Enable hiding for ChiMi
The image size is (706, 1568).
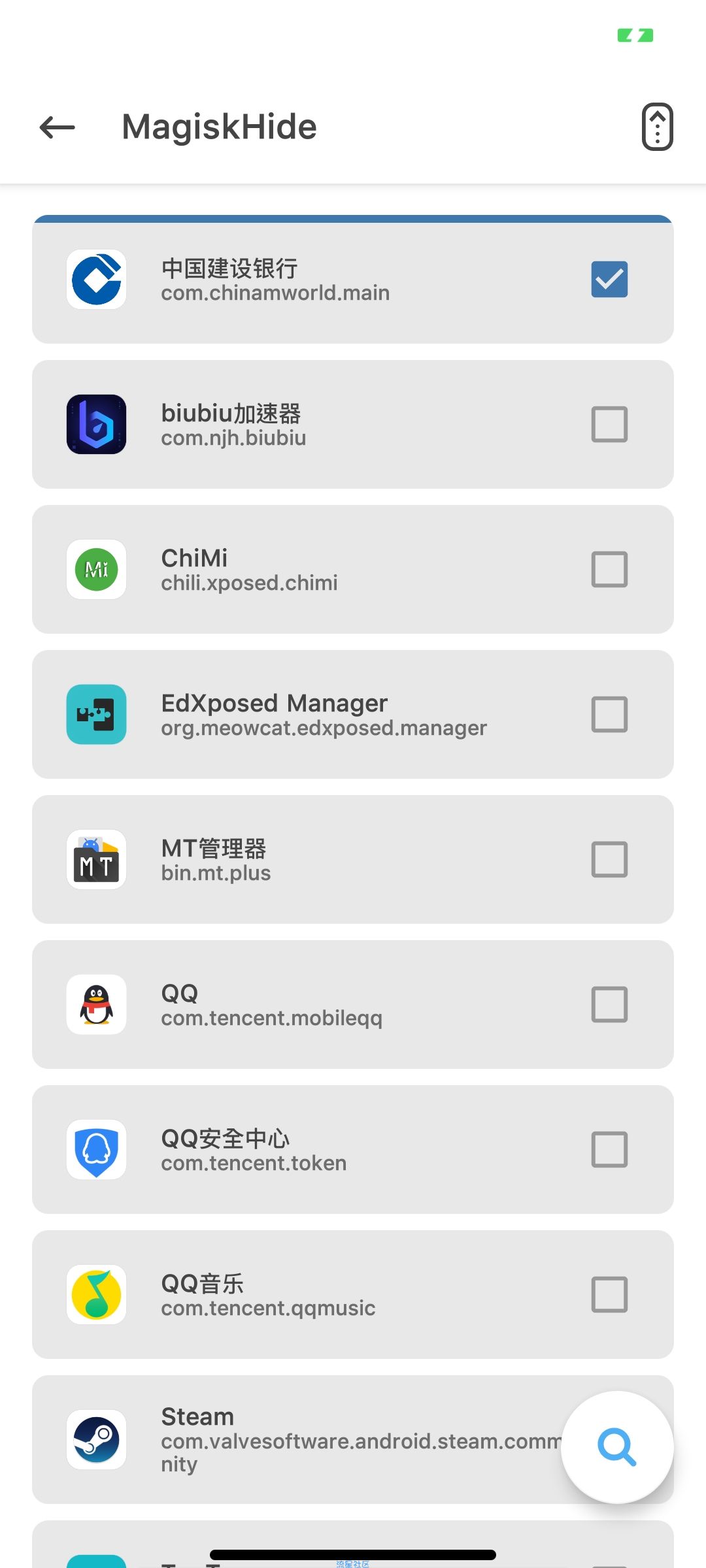click(609, 569)
